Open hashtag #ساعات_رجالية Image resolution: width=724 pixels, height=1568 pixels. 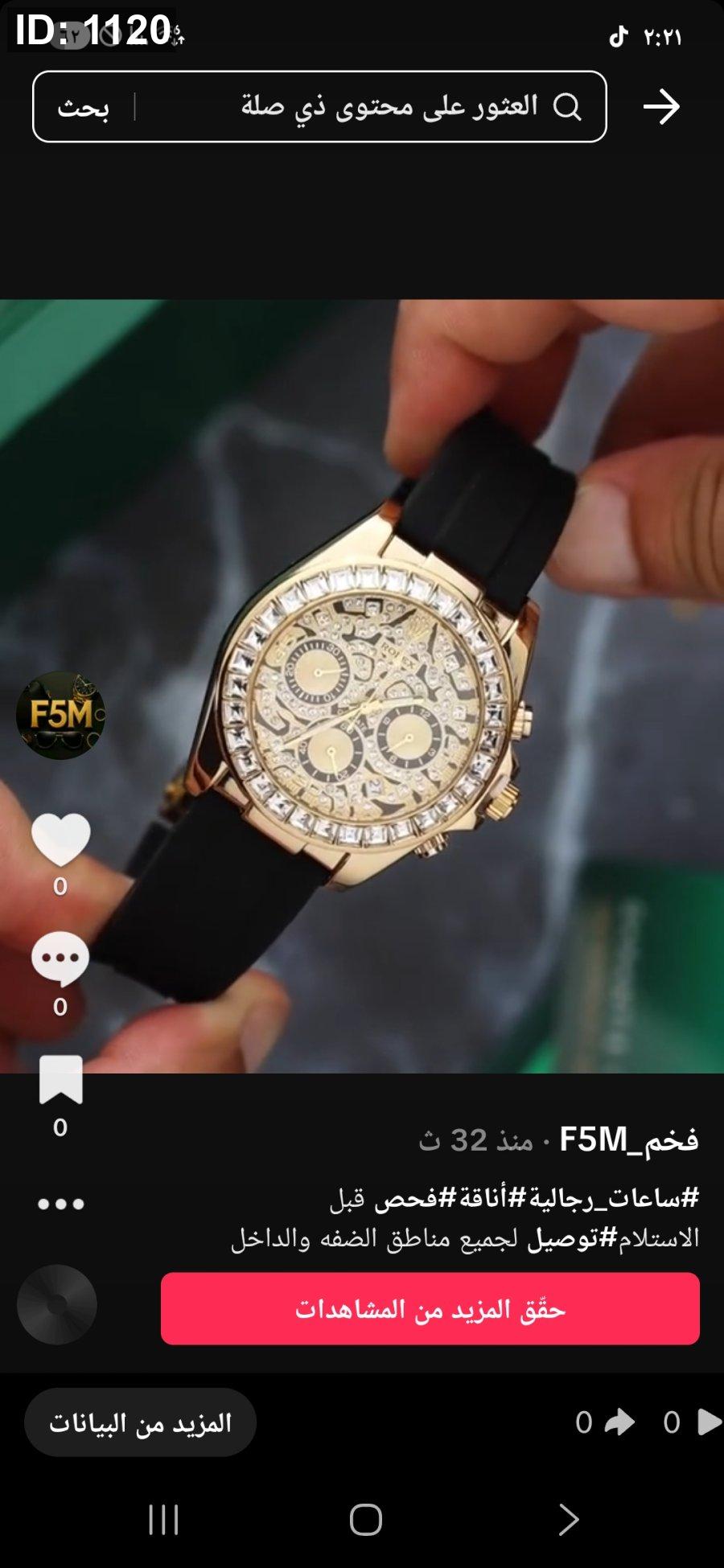[x=613, y=1198]
